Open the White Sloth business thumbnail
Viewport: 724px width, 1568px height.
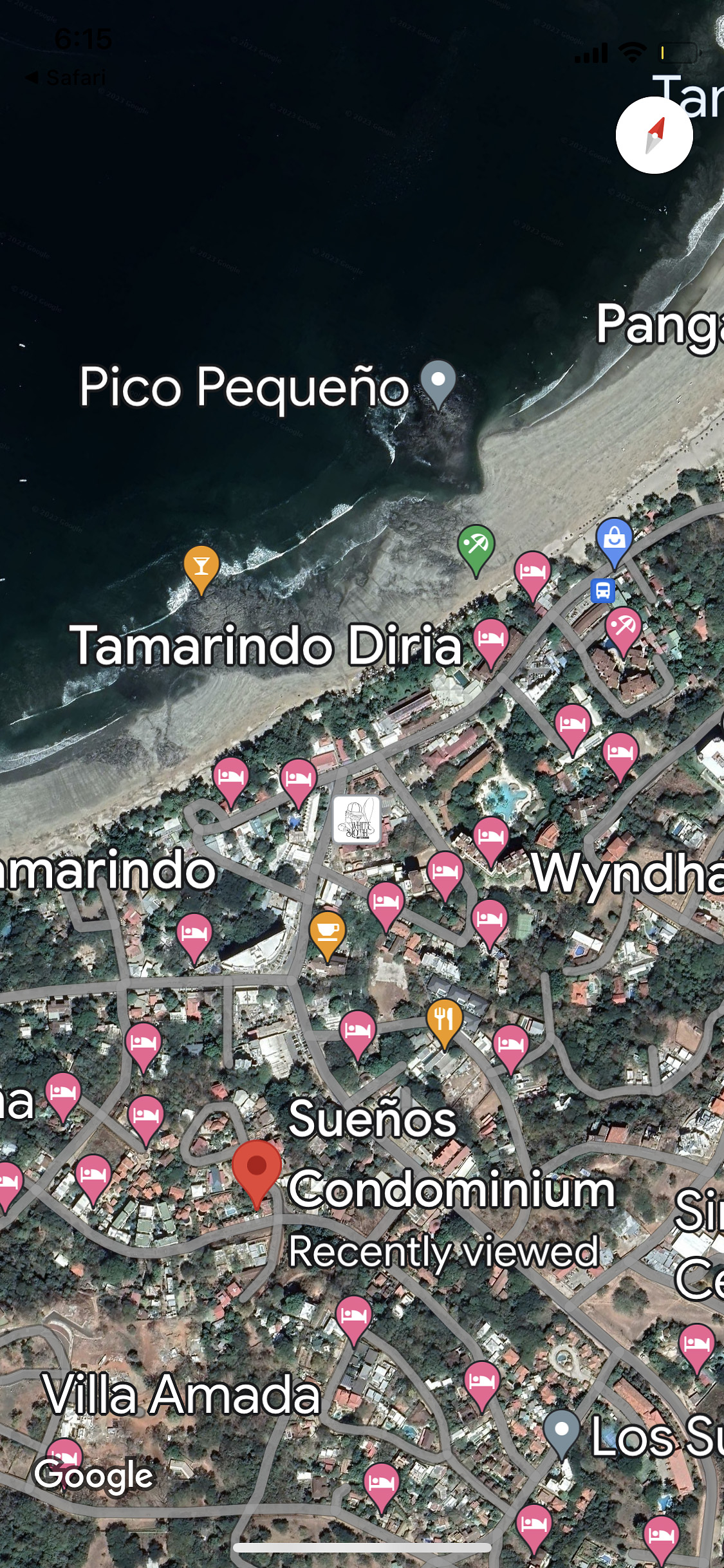pyautogui.click(x=357, y=819)
